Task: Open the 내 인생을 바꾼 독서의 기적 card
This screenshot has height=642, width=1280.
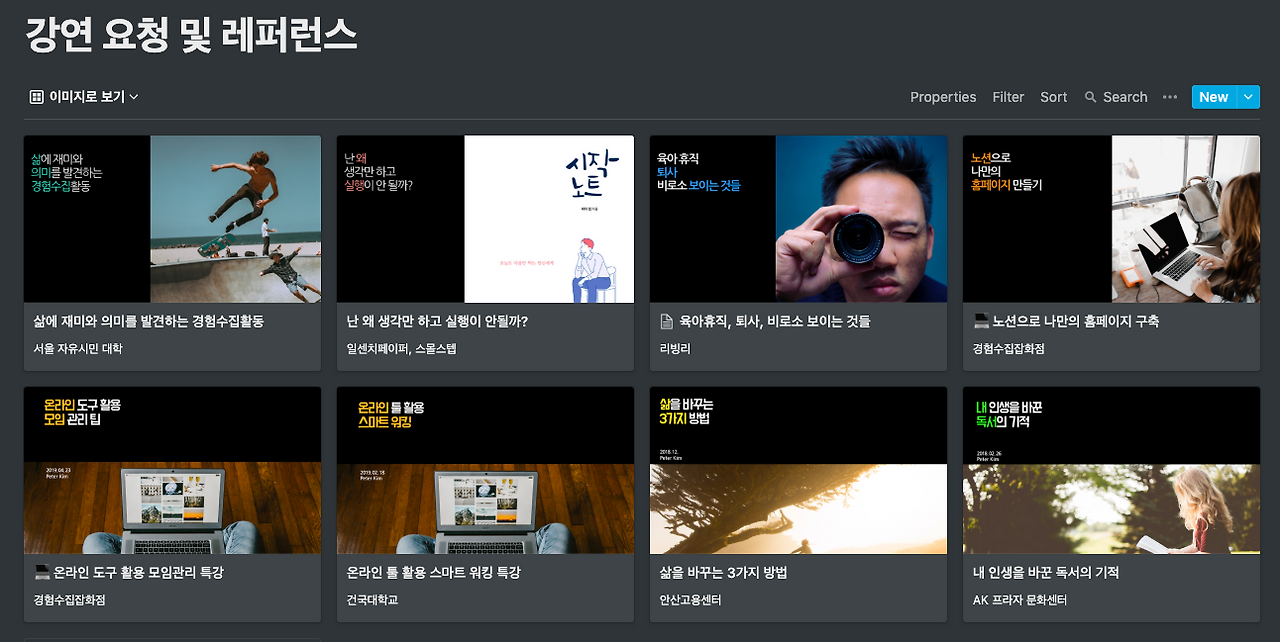Action: click(1111, 504)
